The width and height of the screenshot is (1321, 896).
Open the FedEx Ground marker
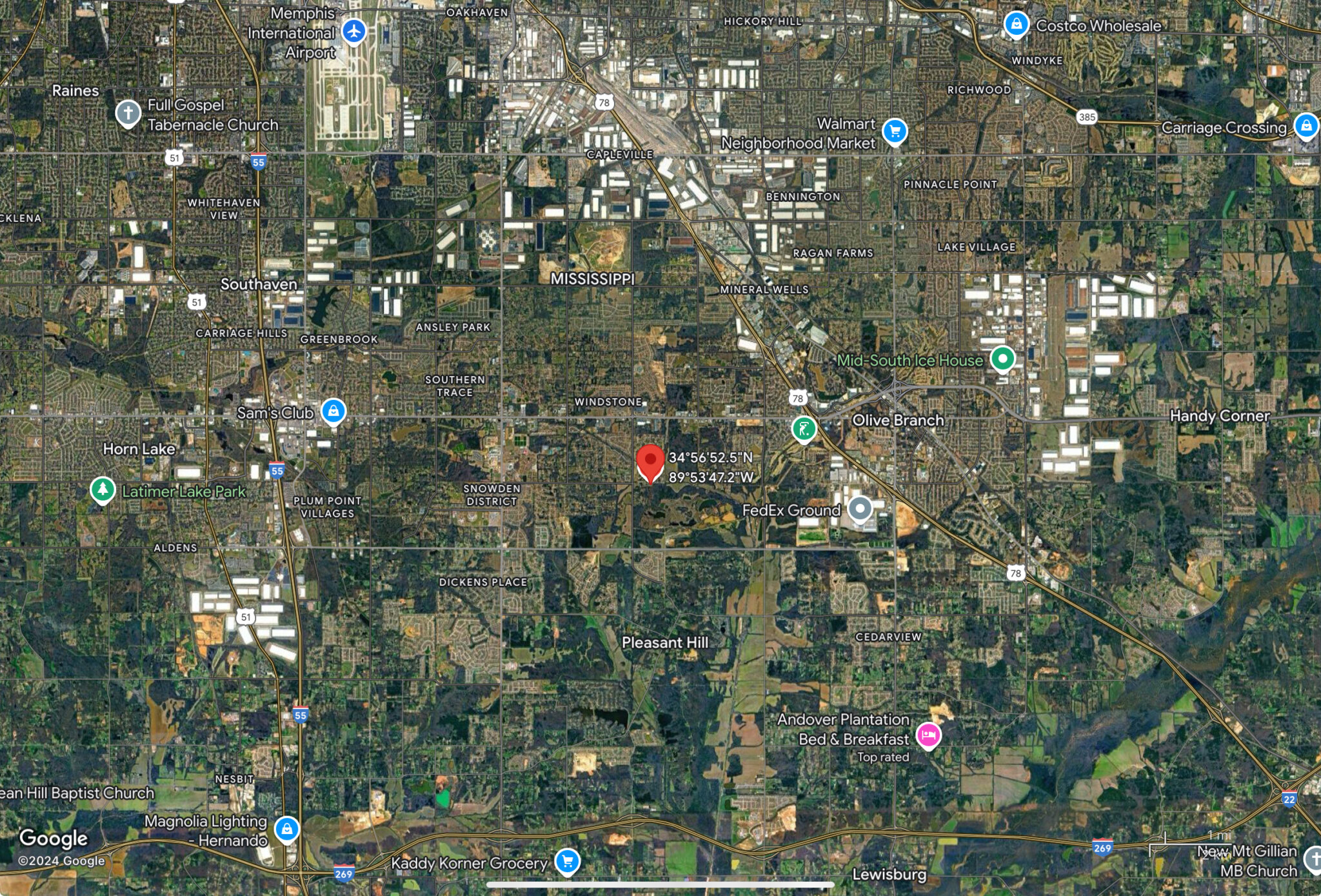pos(859,508)
